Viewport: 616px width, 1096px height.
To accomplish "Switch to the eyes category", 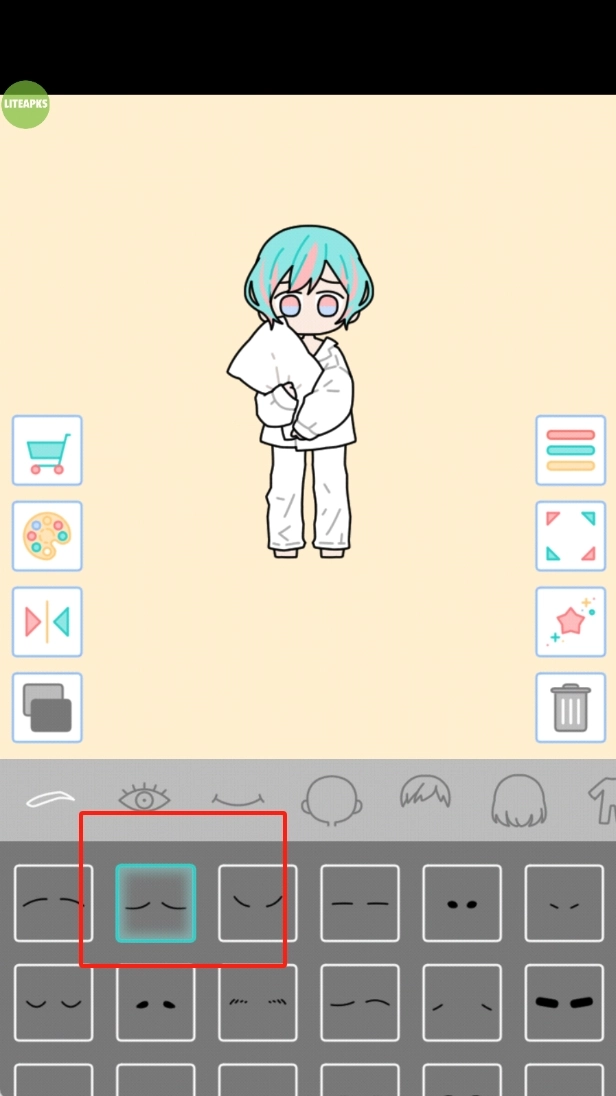I will (144, 799).
